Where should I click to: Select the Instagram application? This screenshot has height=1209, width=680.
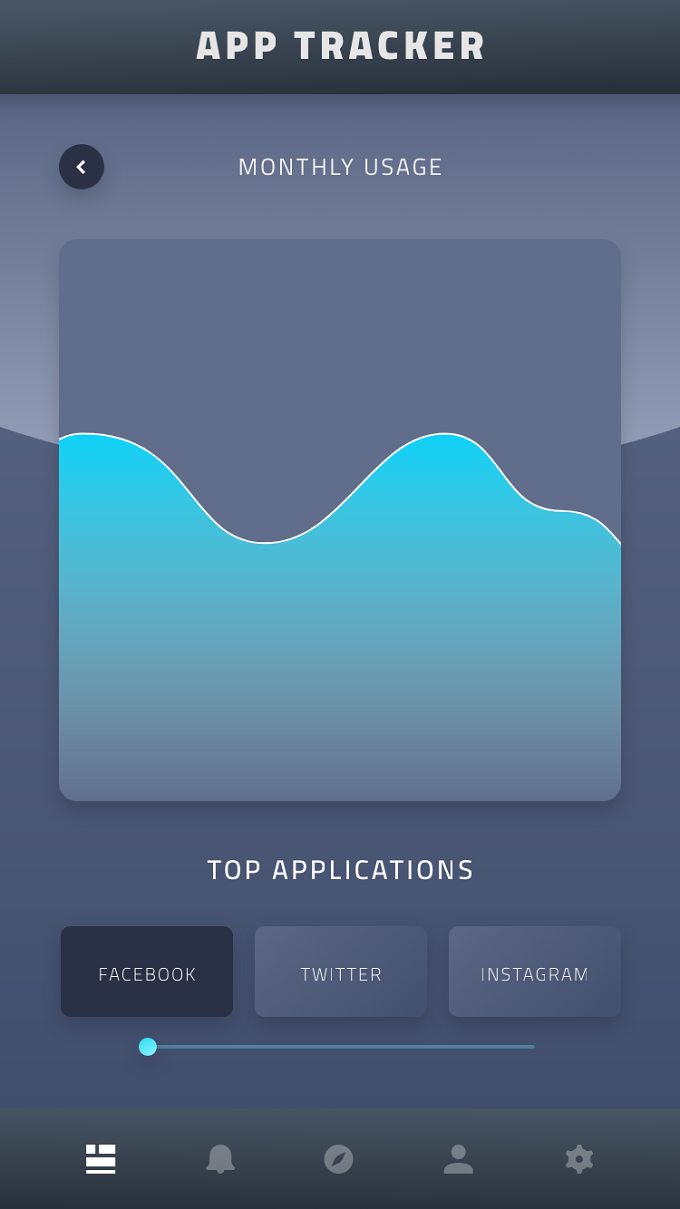tap(535, 971)
